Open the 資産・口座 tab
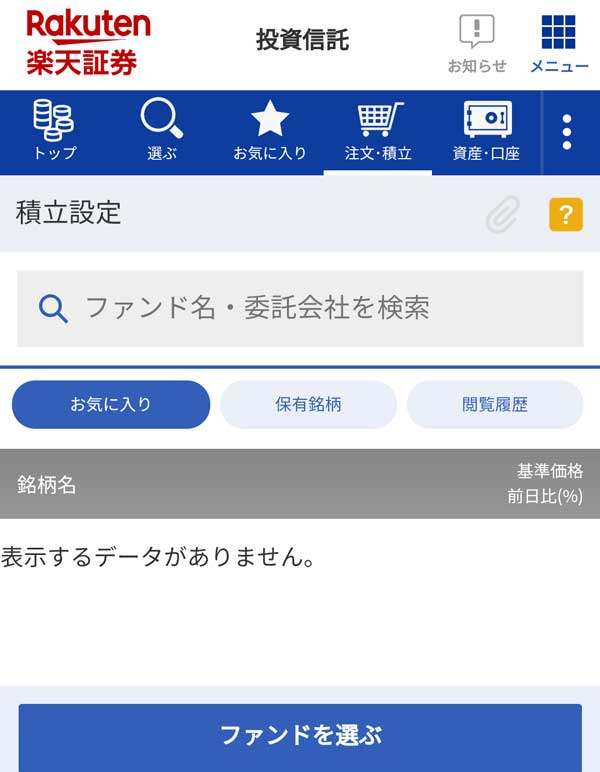 (487, 132)
